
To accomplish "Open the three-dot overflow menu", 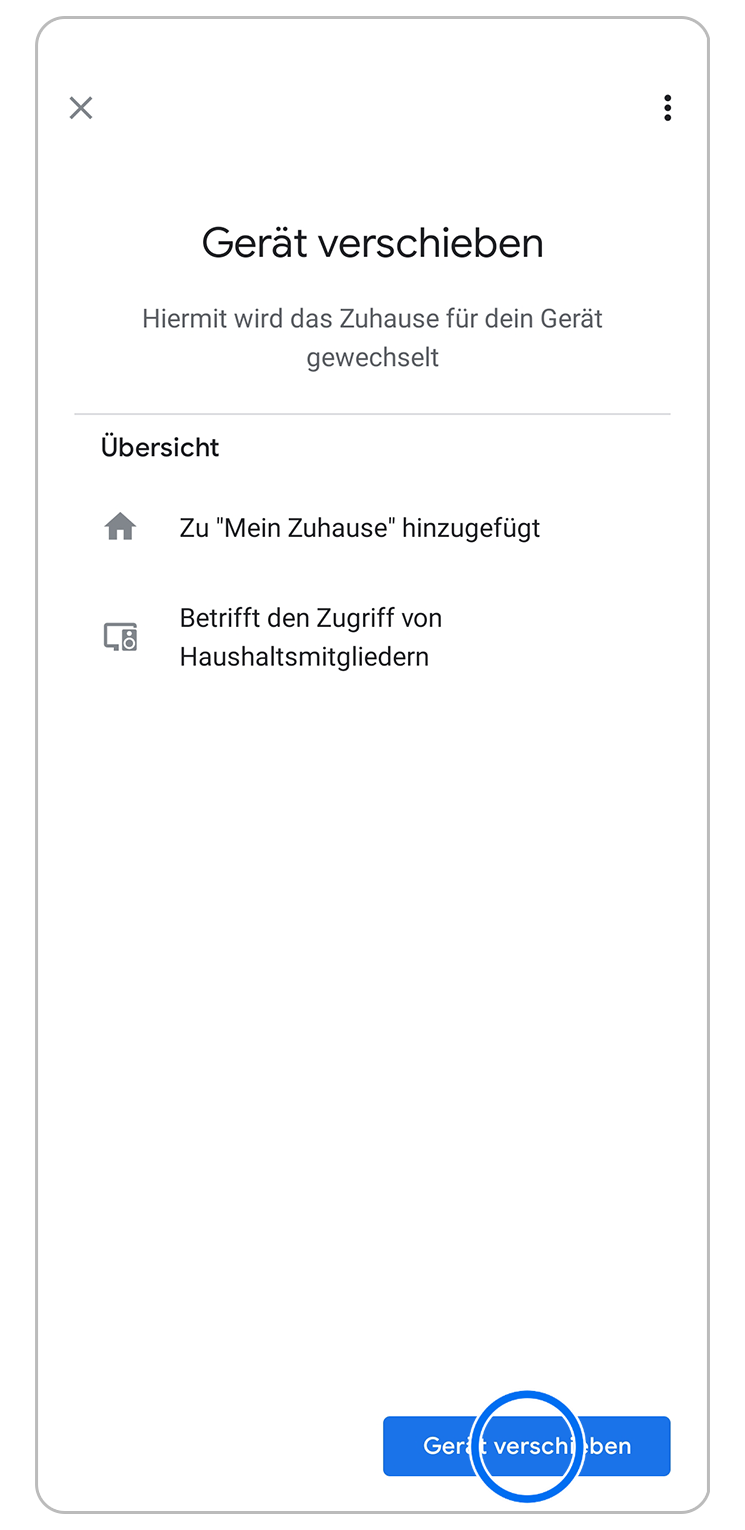I will [667, 108].
